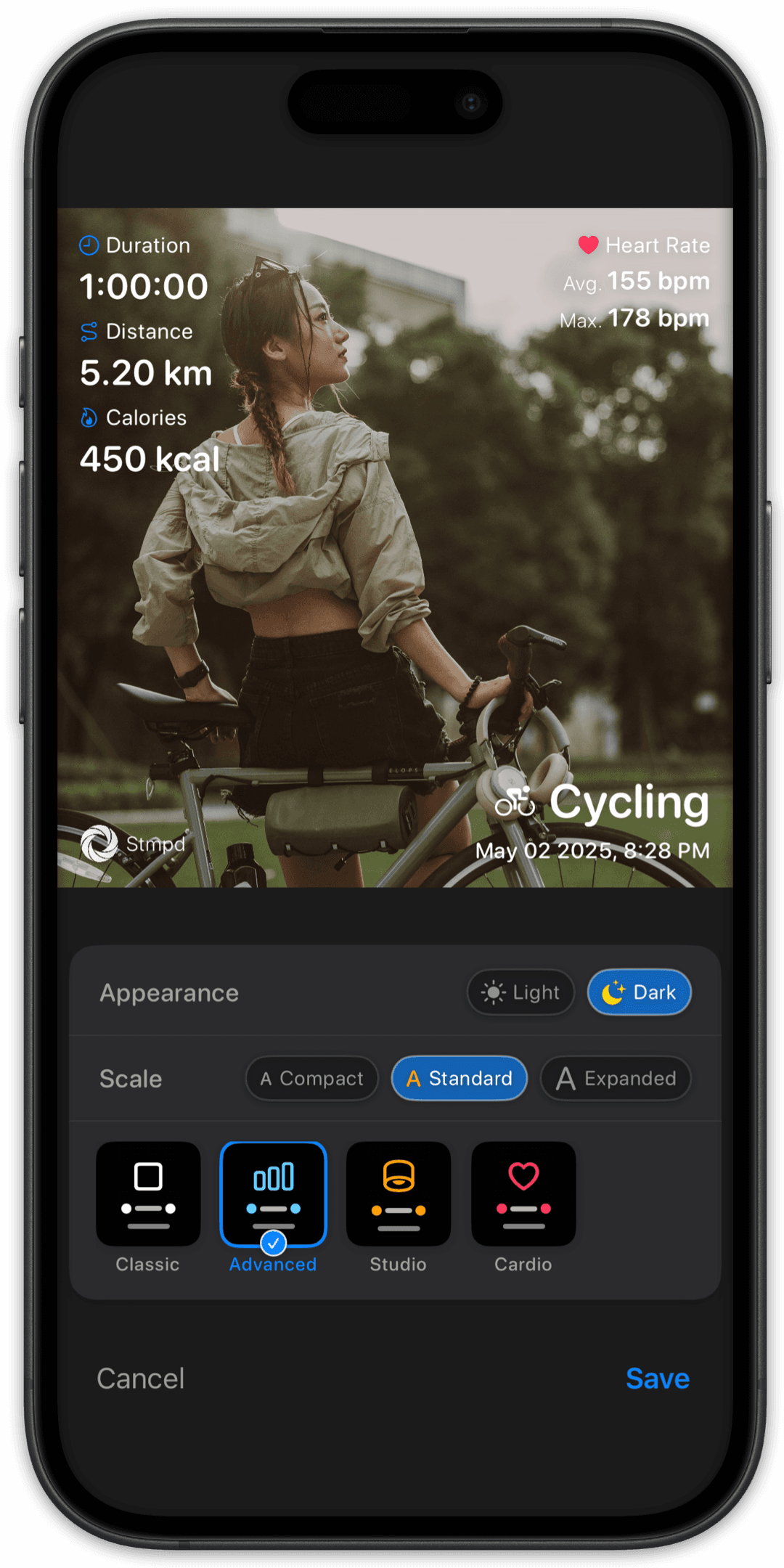The width and height of the screenshot is (784, 1568).
Task: Switch appearance to Light
Action: (x=520, y=992)
